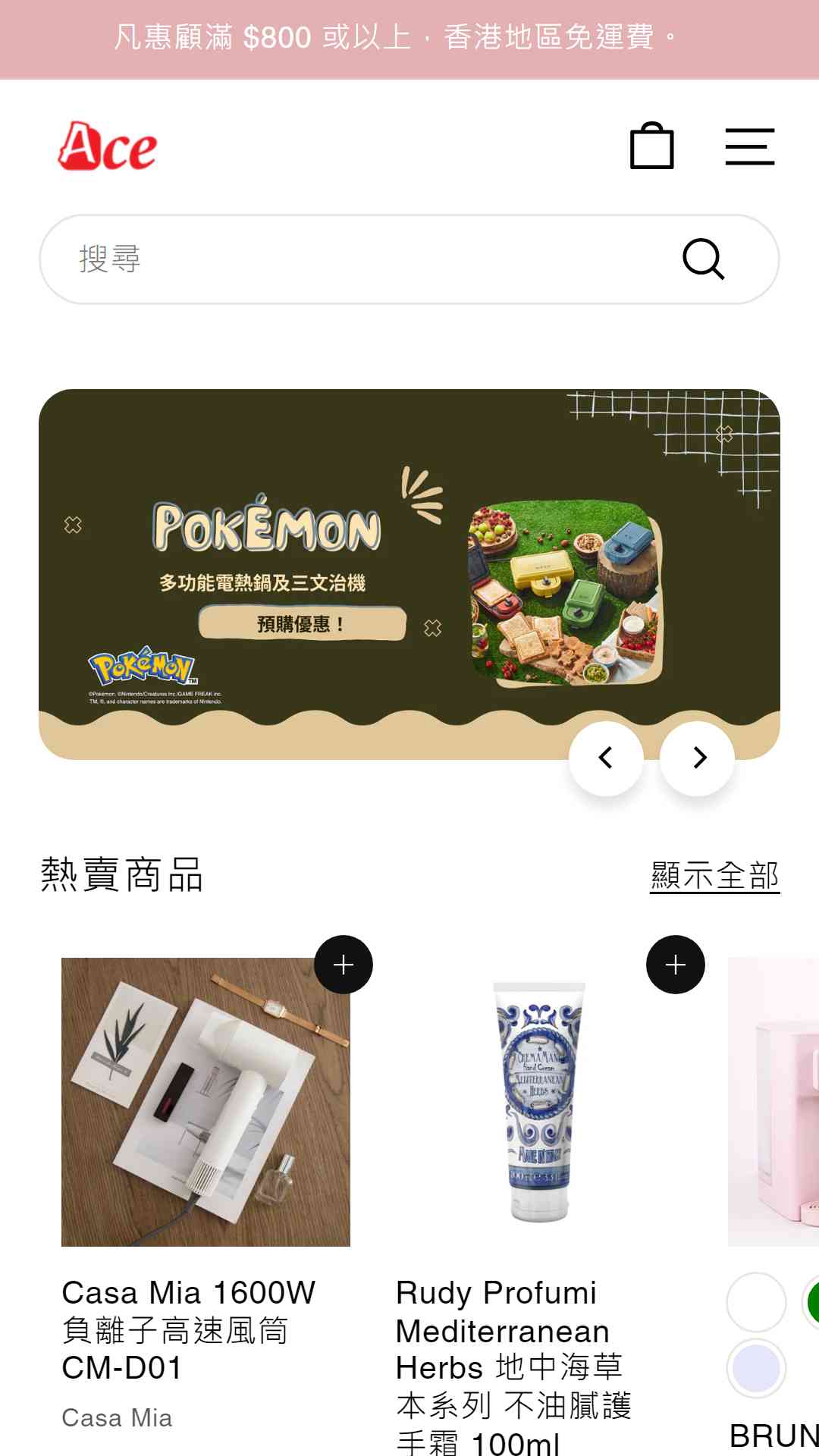
Task: Quick add Rudy Profumi hand cream
Action: (676, 965)
